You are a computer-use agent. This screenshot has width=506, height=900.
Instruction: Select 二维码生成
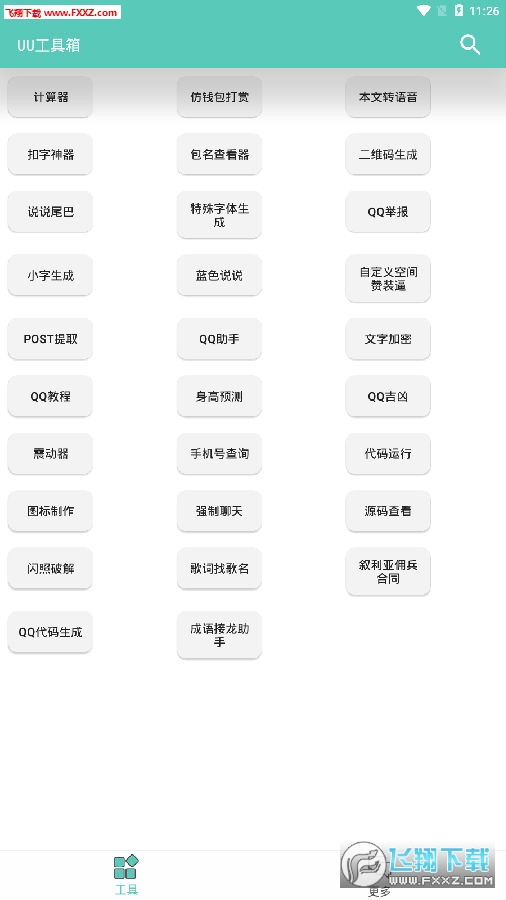[x=388, y=154]
